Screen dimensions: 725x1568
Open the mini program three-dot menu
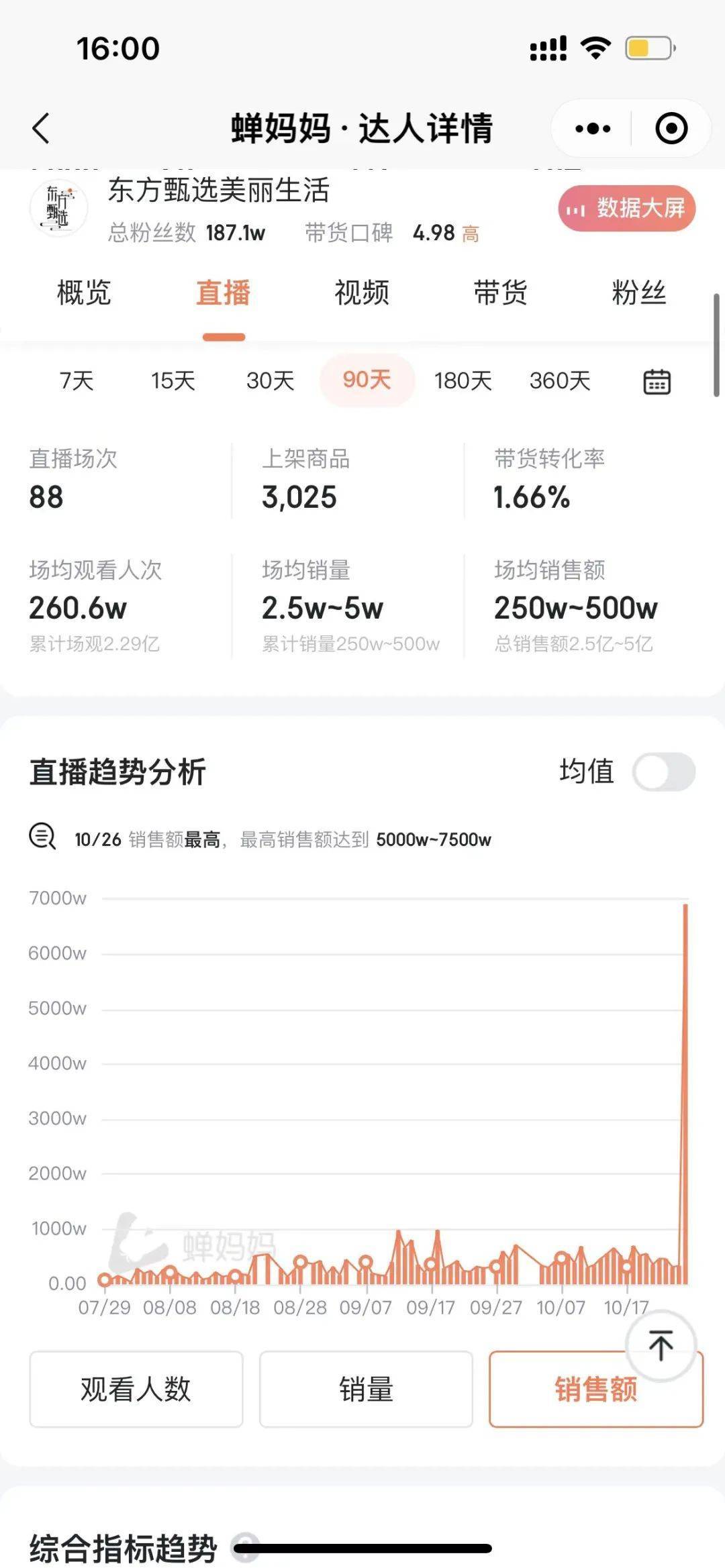click(x=593, y=128)
